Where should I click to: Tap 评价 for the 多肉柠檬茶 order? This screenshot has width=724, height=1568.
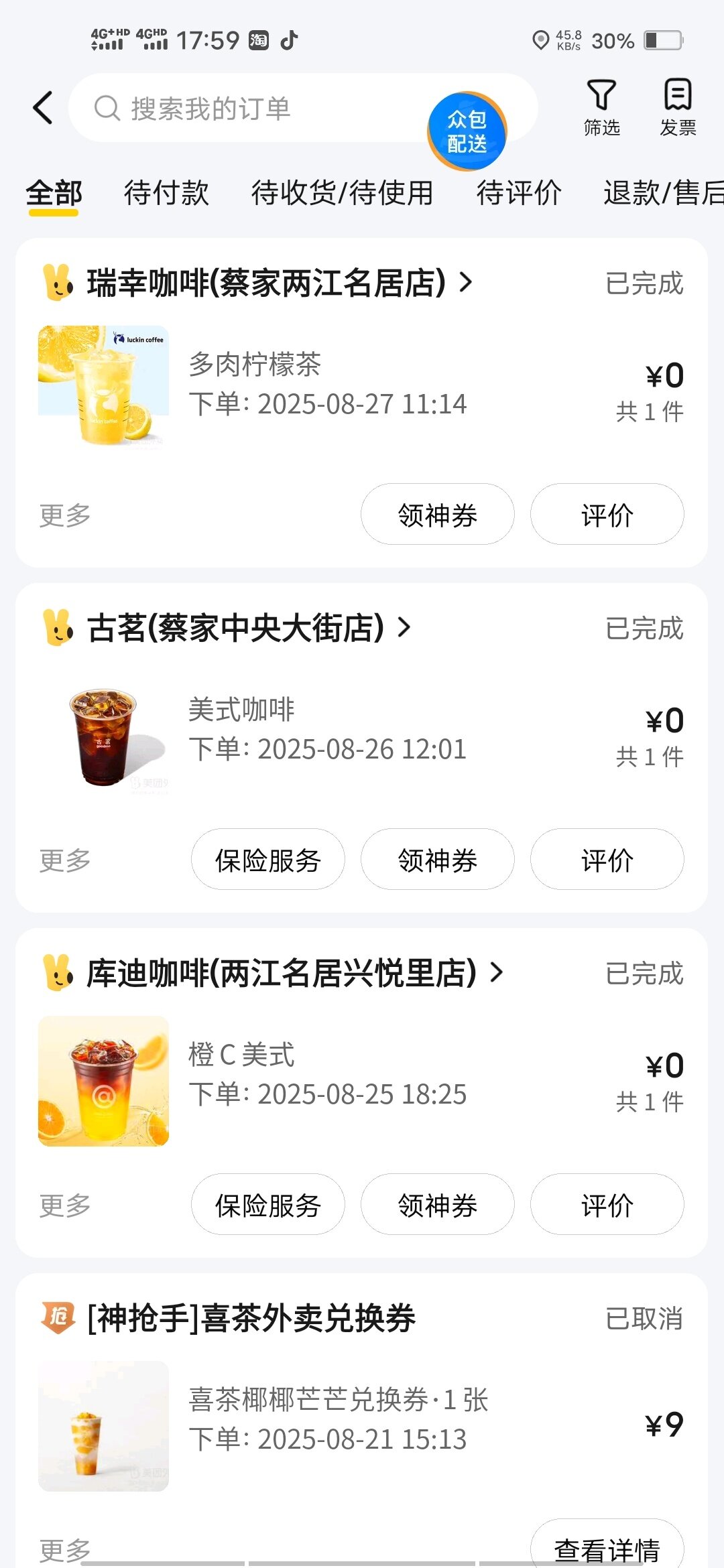[607, 515]
